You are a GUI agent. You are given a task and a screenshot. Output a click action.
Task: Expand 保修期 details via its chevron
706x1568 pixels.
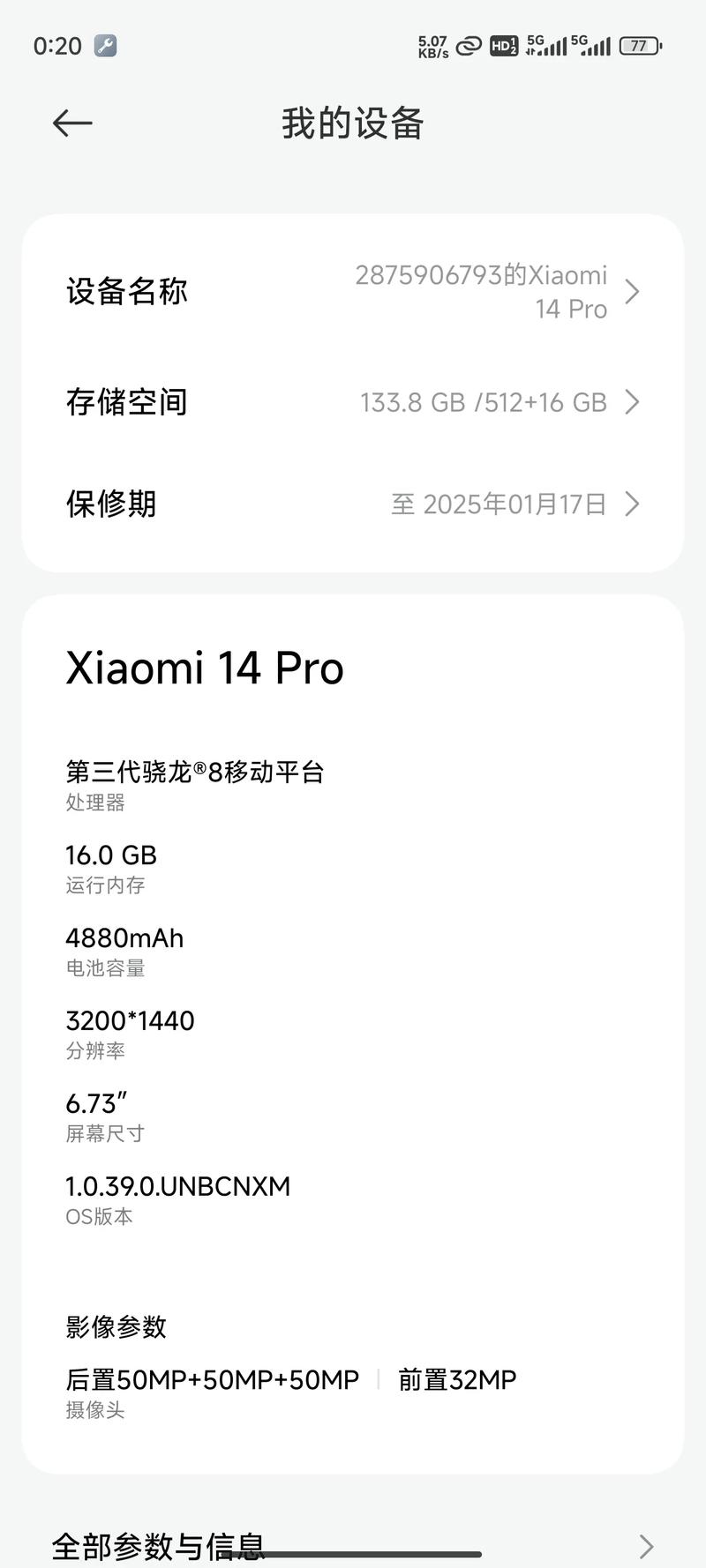(631, 504)
